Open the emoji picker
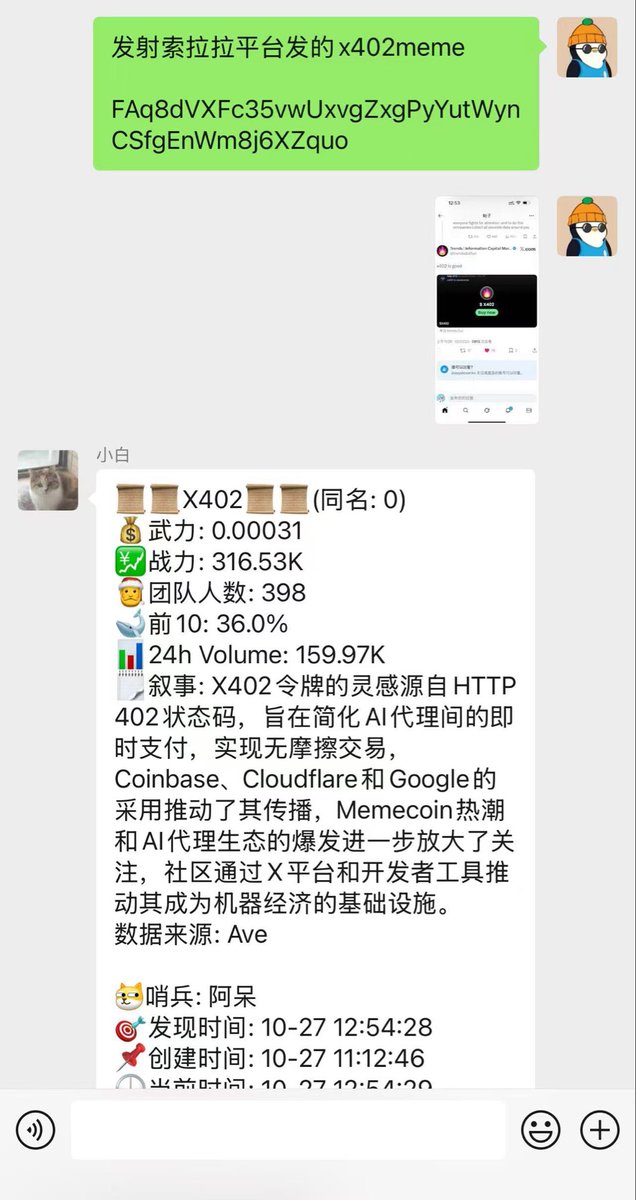 coord(540,1131)
